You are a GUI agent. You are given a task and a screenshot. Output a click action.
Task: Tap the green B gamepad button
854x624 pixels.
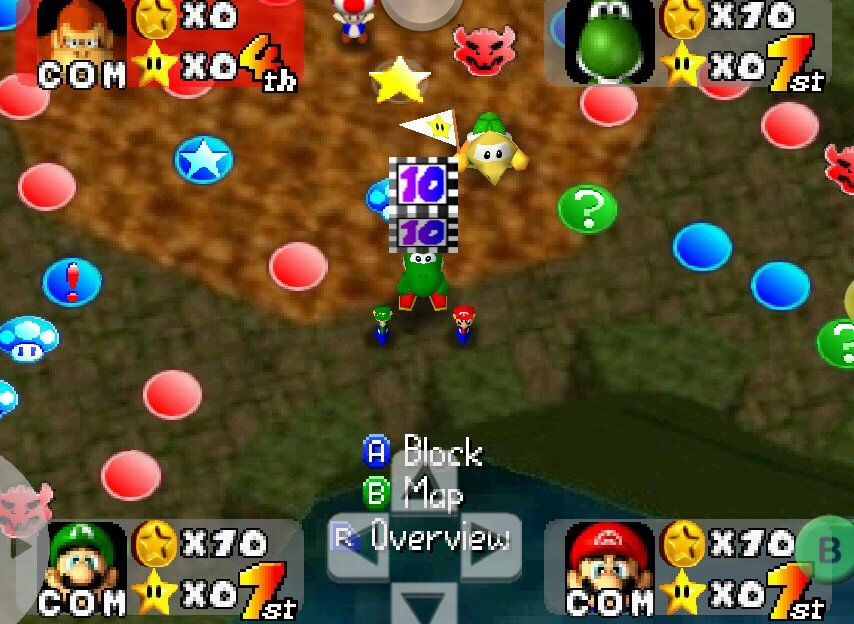[829, 549]
